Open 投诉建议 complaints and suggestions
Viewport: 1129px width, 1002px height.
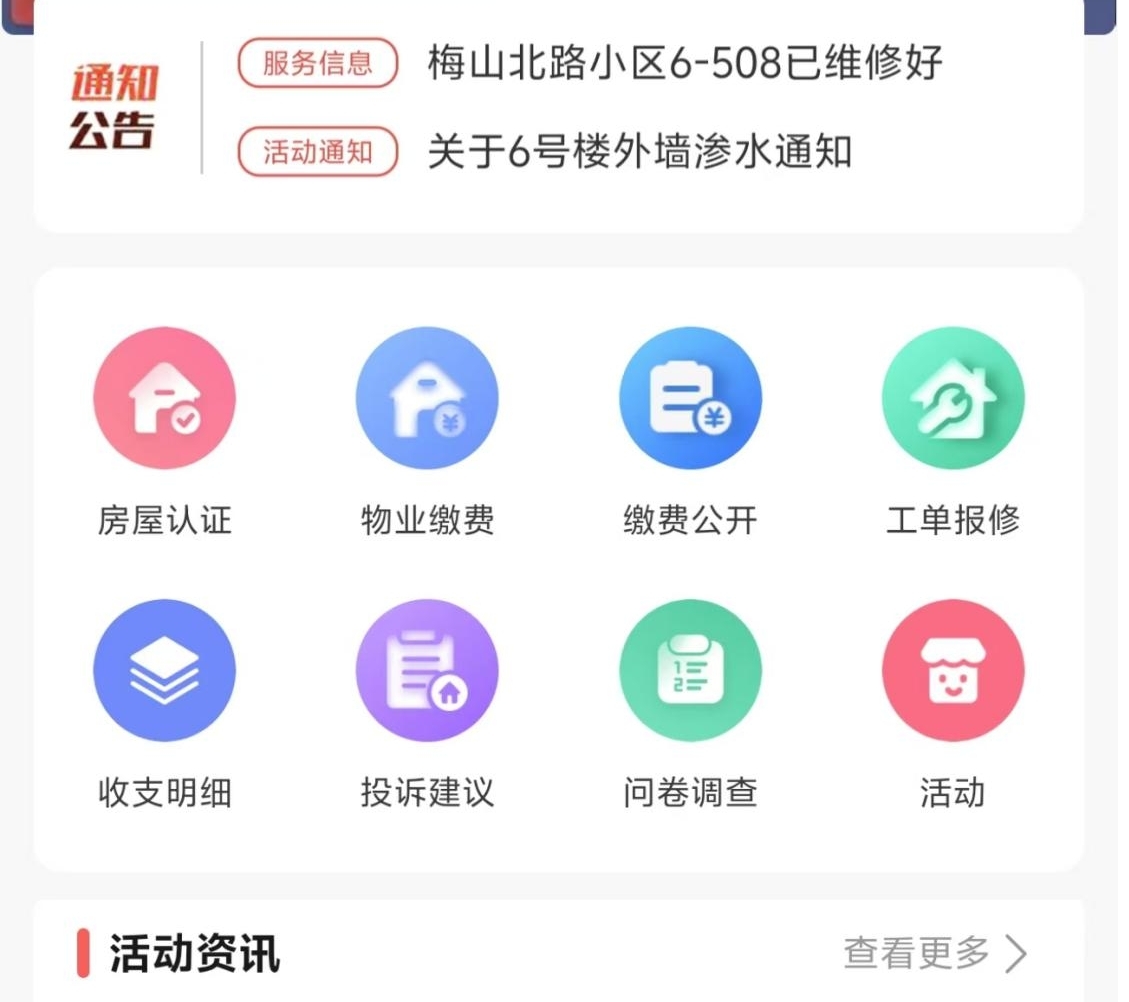pos(427,670)
